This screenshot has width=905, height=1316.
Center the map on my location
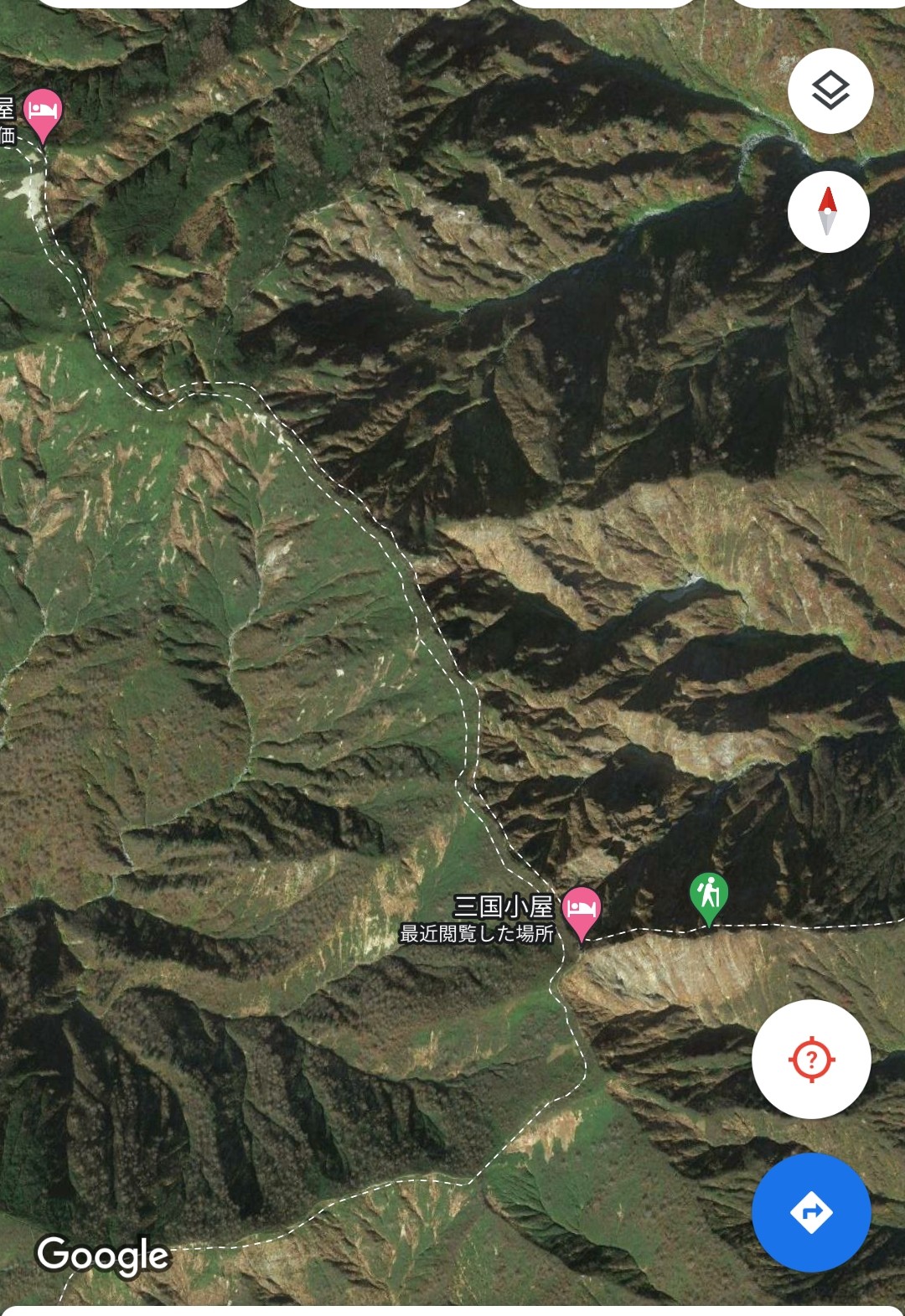point(810,1059)
